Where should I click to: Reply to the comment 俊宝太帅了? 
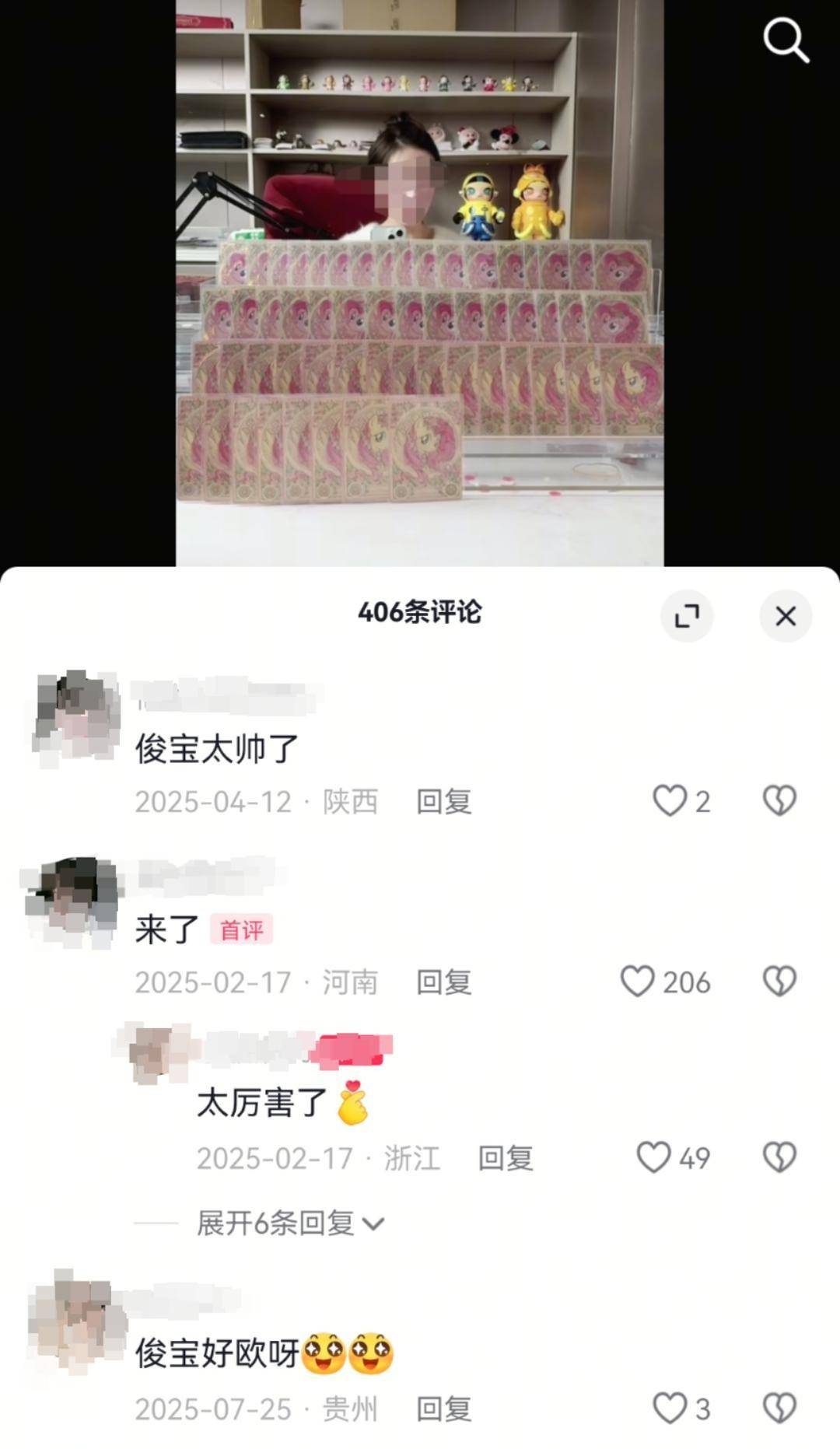point(443,802)
